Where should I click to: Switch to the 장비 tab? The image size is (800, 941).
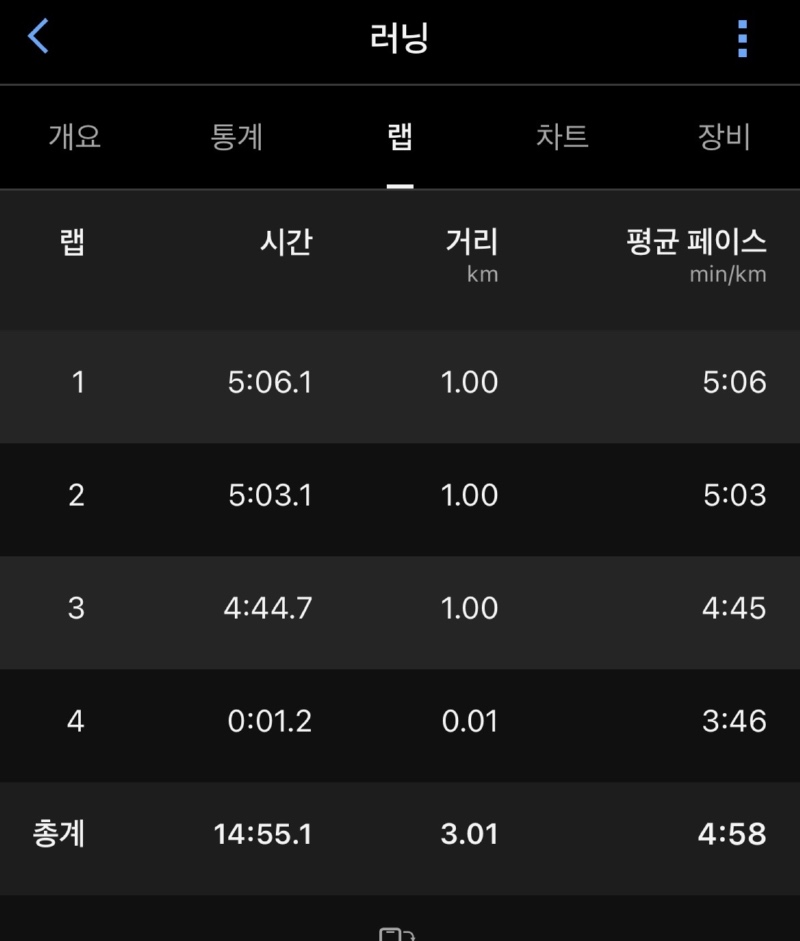(x=723, y=137)
